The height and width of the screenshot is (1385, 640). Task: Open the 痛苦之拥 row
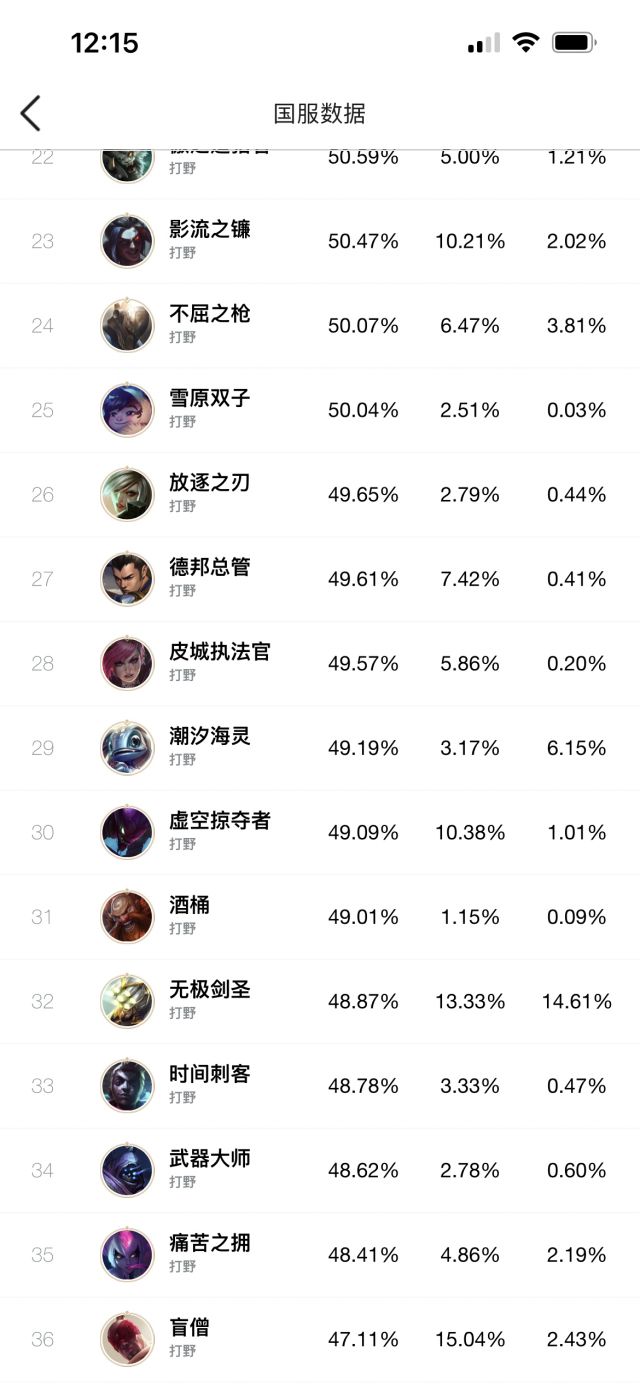(x=320, y=1255)
